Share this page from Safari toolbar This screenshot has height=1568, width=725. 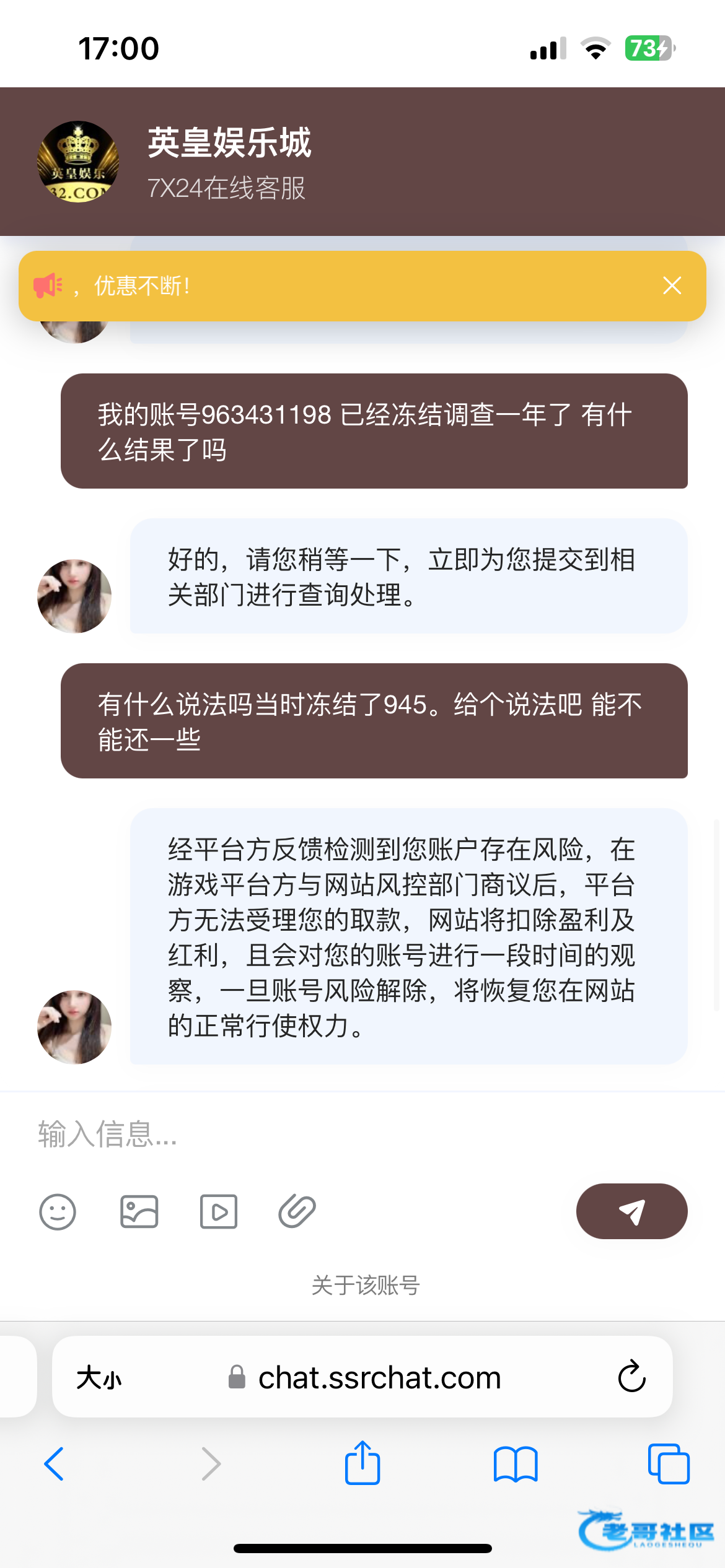pyautogui.click(x=362, y=1463)
